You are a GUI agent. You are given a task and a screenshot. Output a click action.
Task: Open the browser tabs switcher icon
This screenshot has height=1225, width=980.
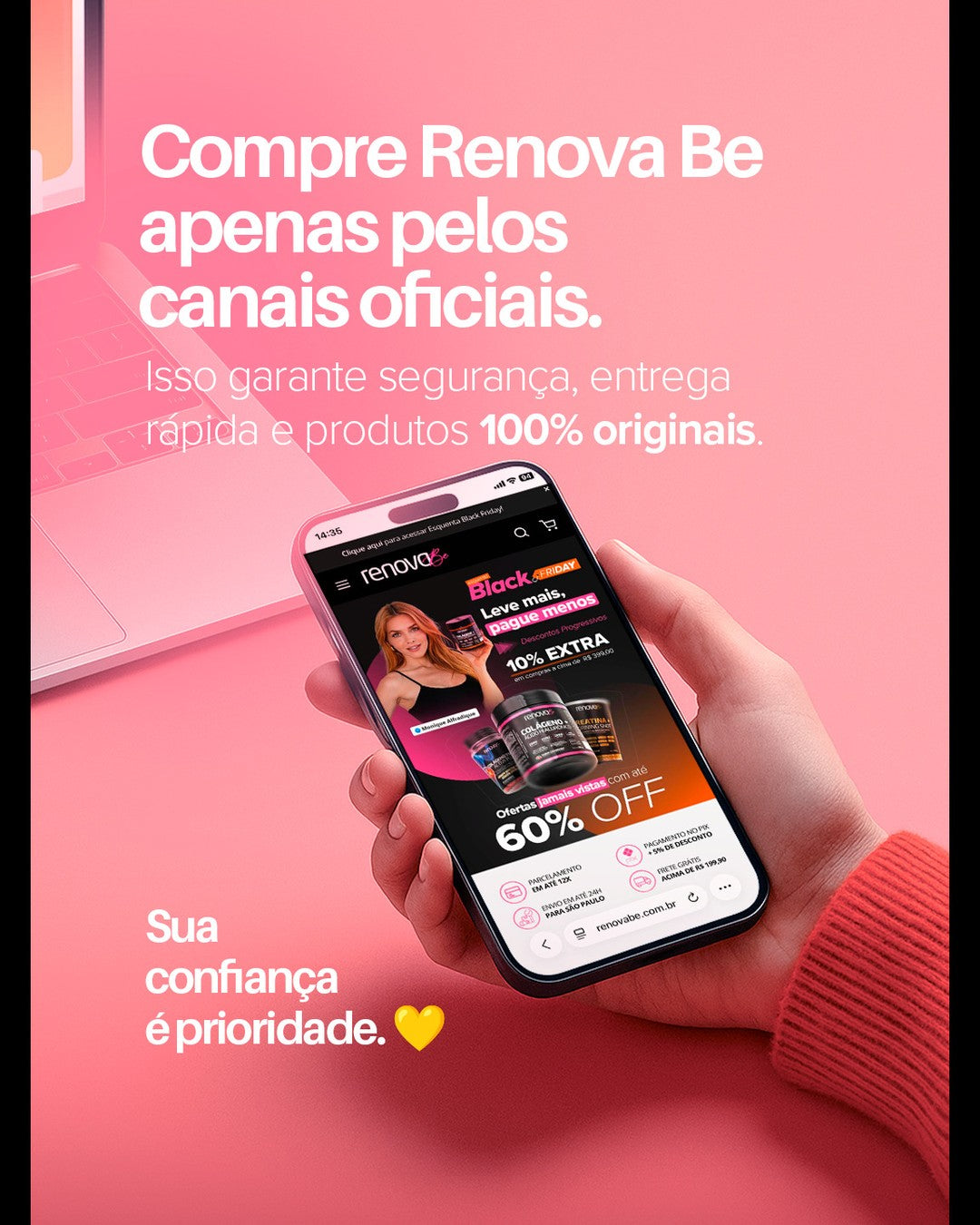click(x=579, y=933)
